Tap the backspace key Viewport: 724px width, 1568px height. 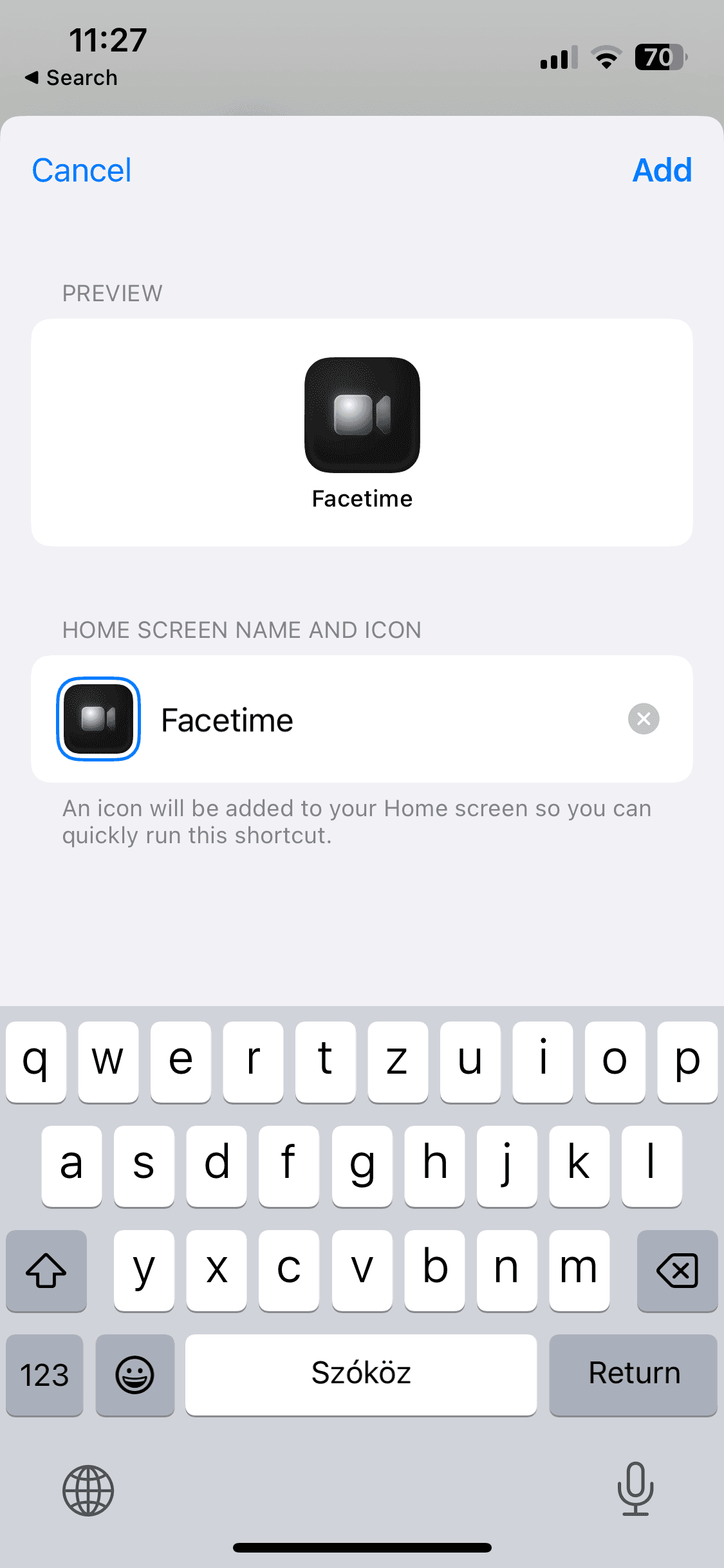677,1271
